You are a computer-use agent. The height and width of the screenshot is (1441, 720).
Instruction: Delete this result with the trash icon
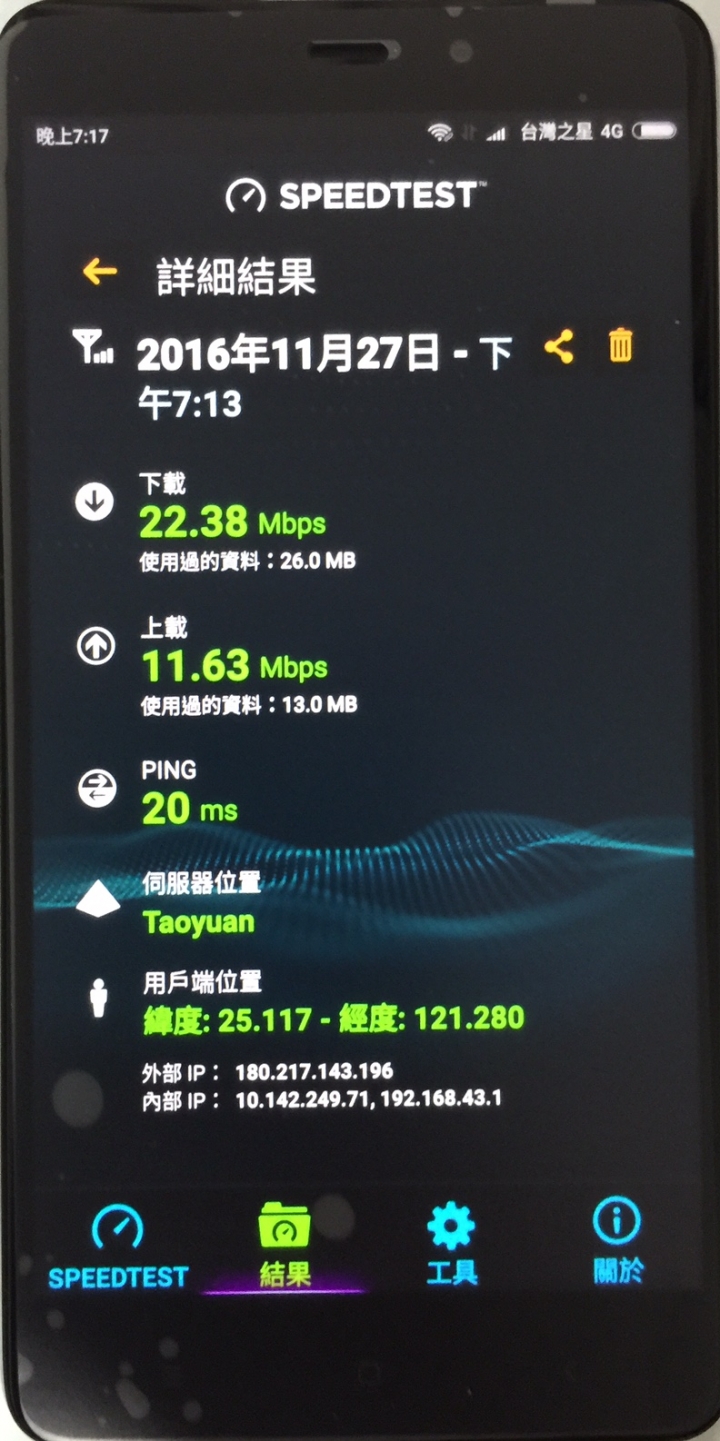point(621,347)
